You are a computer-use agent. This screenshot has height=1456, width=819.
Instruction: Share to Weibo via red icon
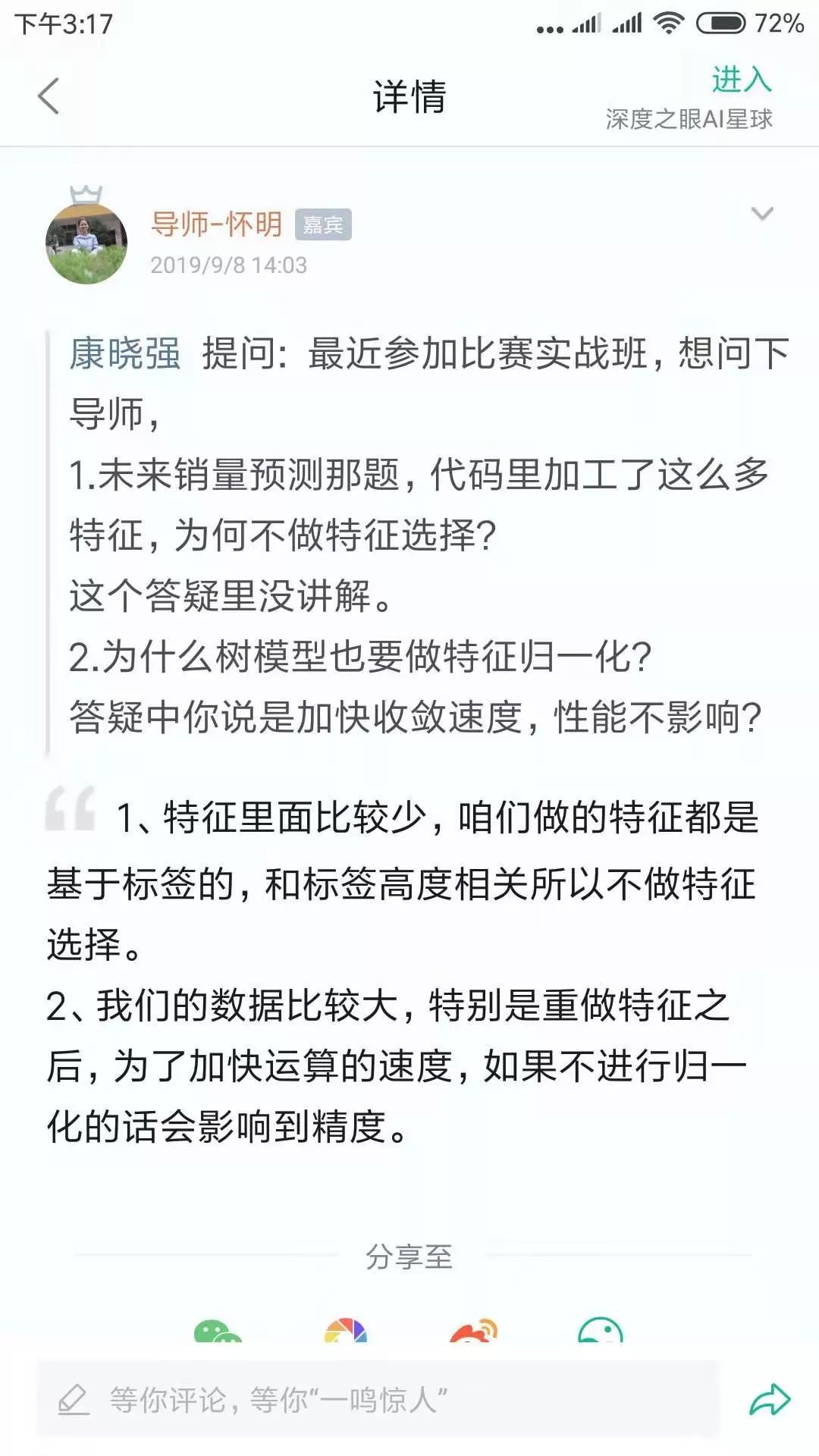(473, 1333)
